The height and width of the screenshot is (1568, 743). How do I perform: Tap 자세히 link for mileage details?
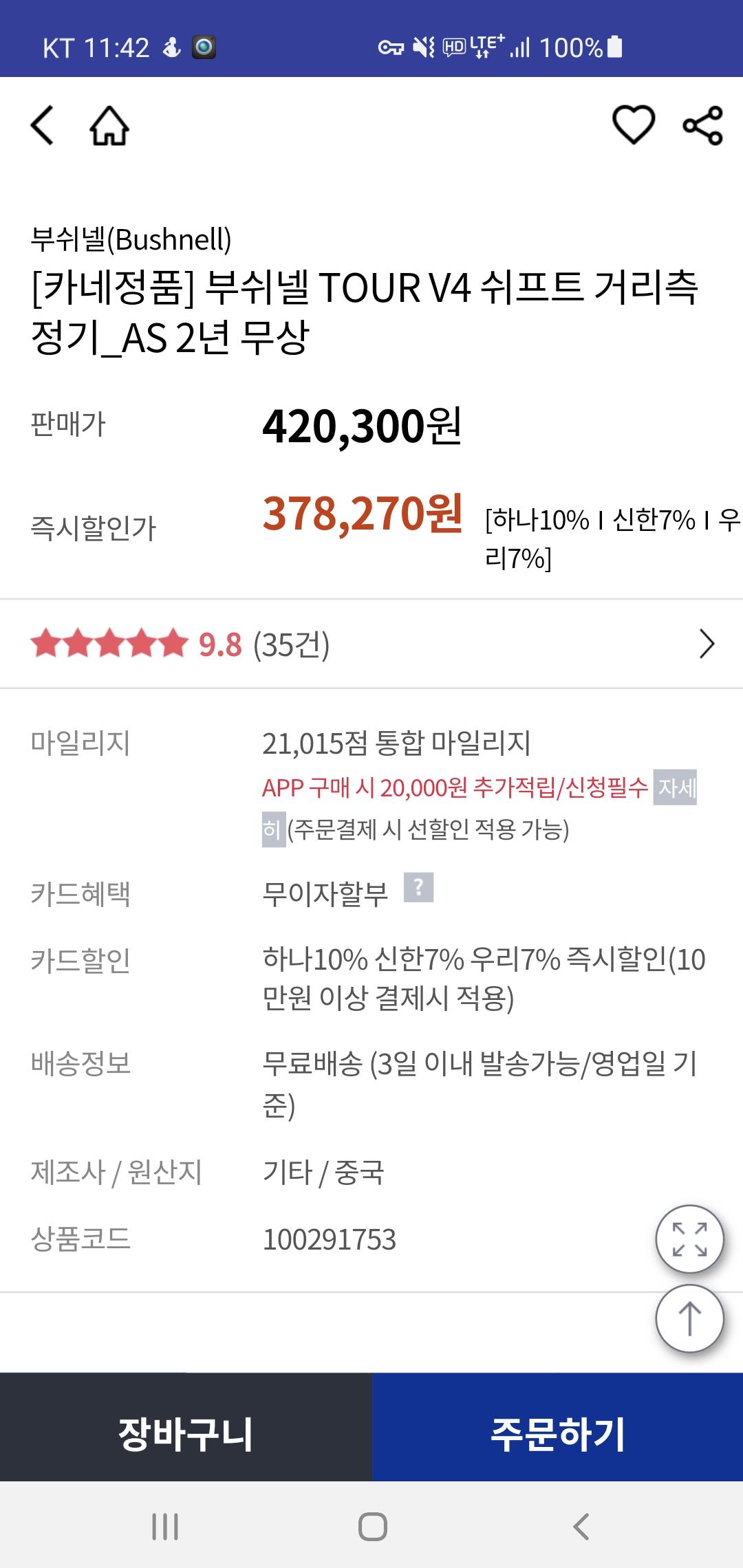[x=677, y=787]
